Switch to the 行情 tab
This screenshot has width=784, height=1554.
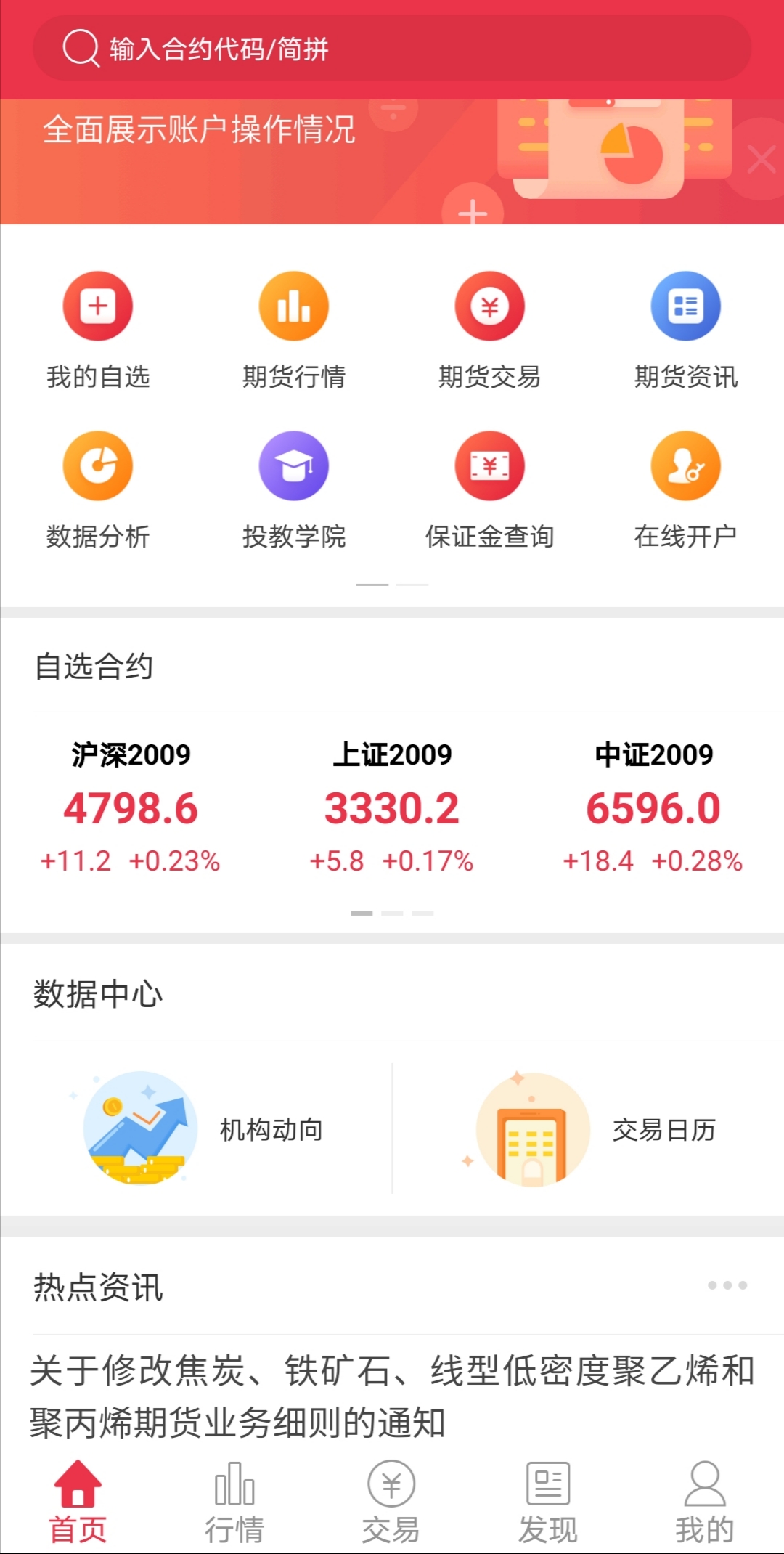(234, 1503)
